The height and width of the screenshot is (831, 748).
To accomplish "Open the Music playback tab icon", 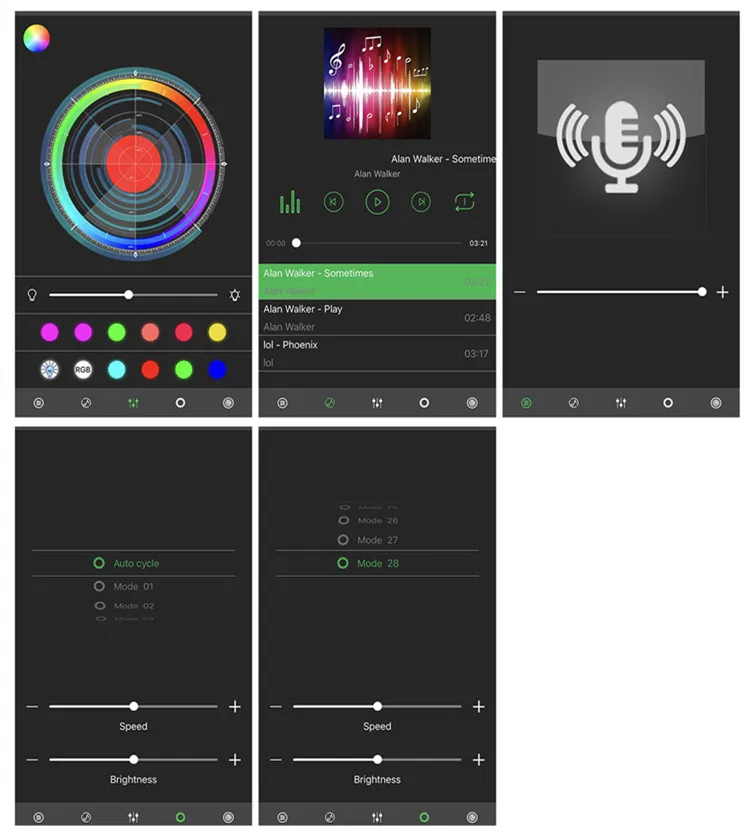I will tap(330, 403).
